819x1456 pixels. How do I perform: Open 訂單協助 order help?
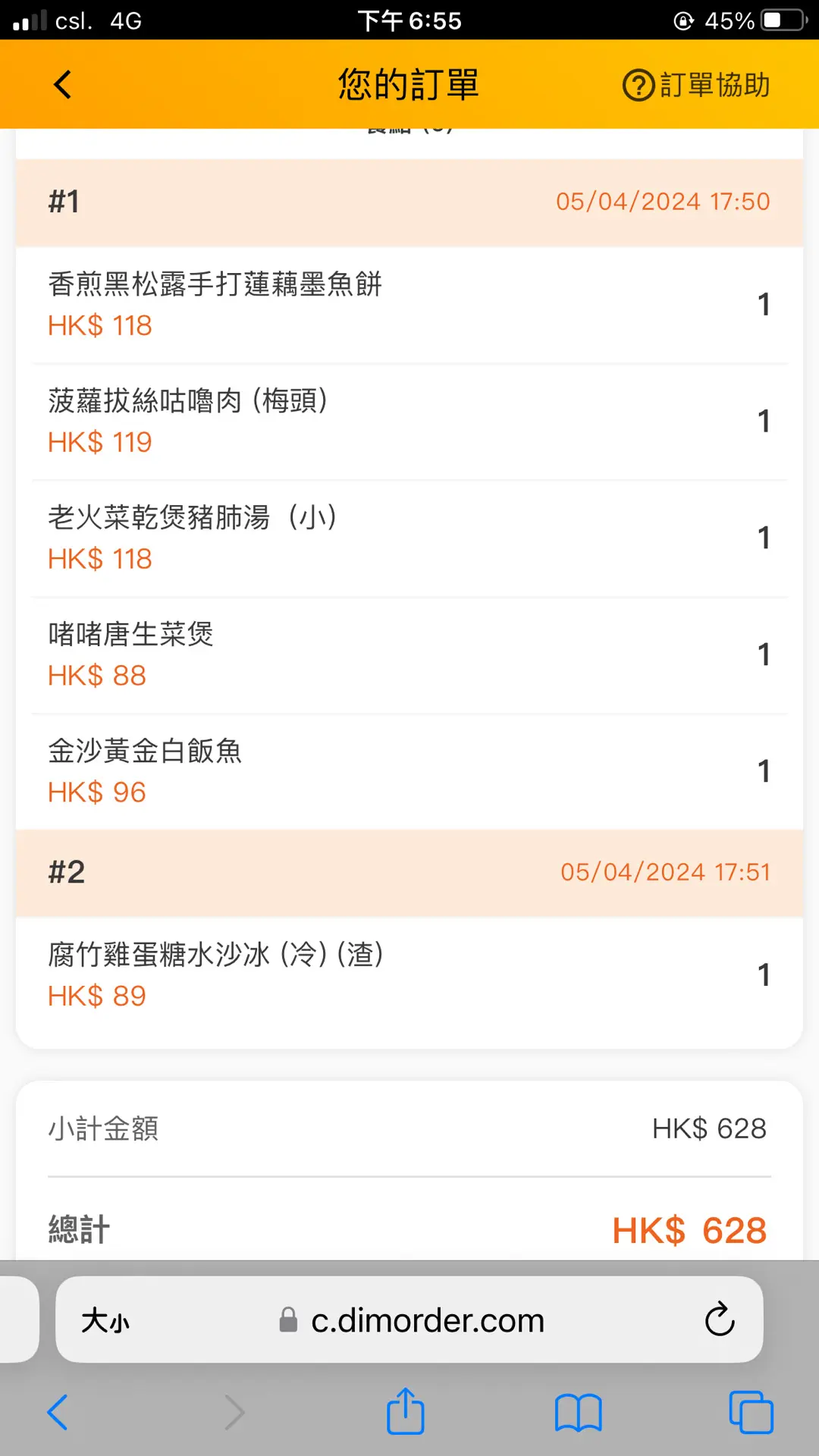pyautogui.click(x=695, y=85)
